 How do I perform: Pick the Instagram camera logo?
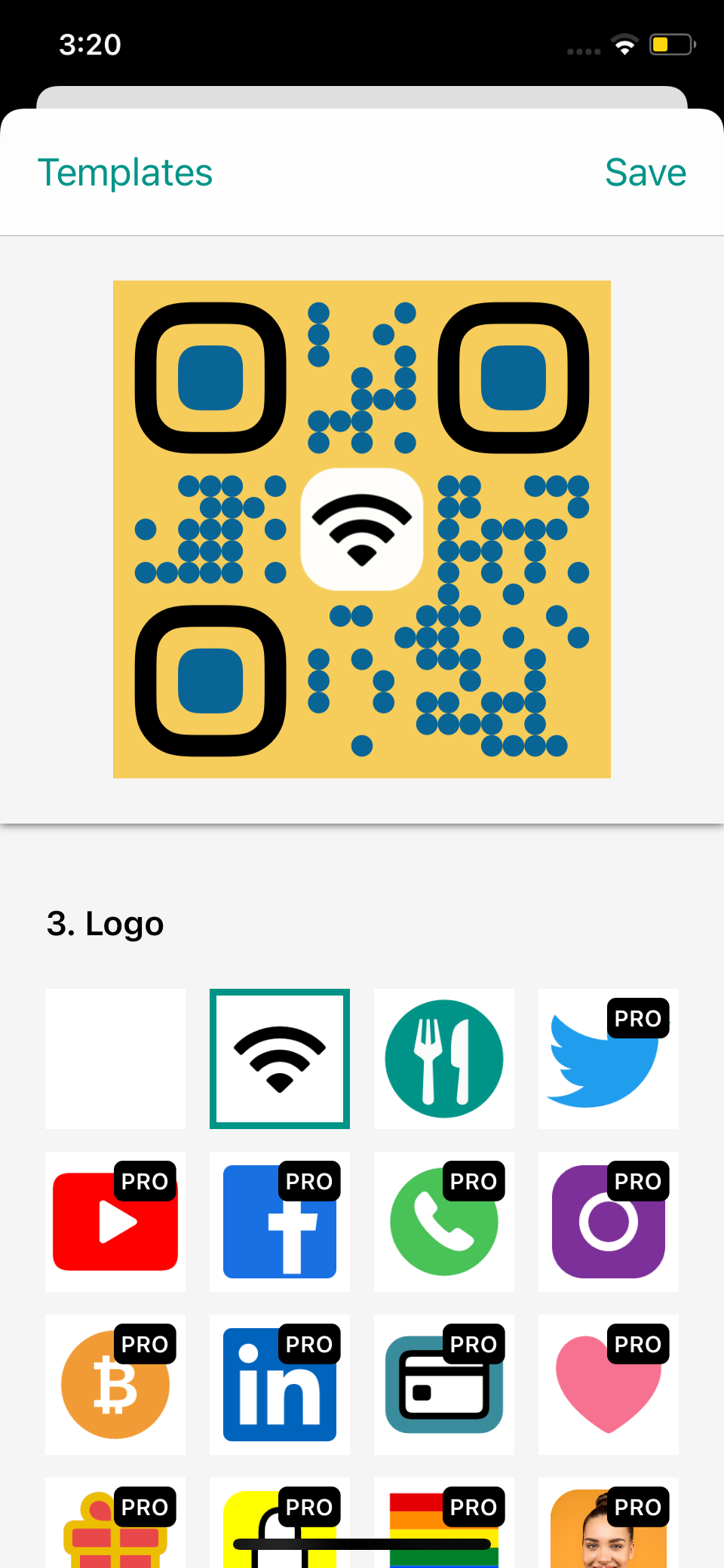[x=608, y=1222]
